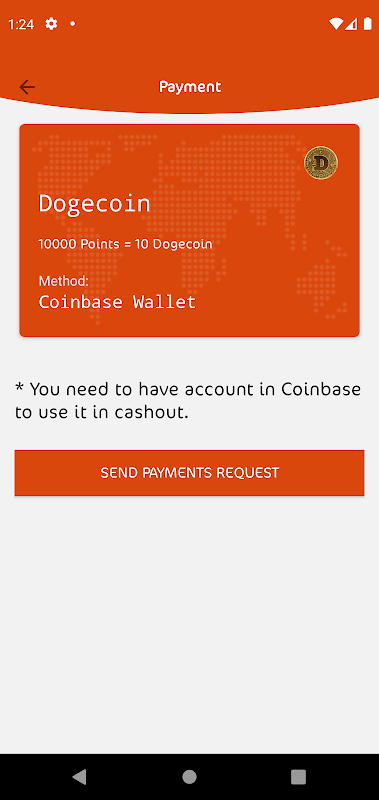Tap the system back button
This screenshot has height=800, width=379.
coord(79,777)
